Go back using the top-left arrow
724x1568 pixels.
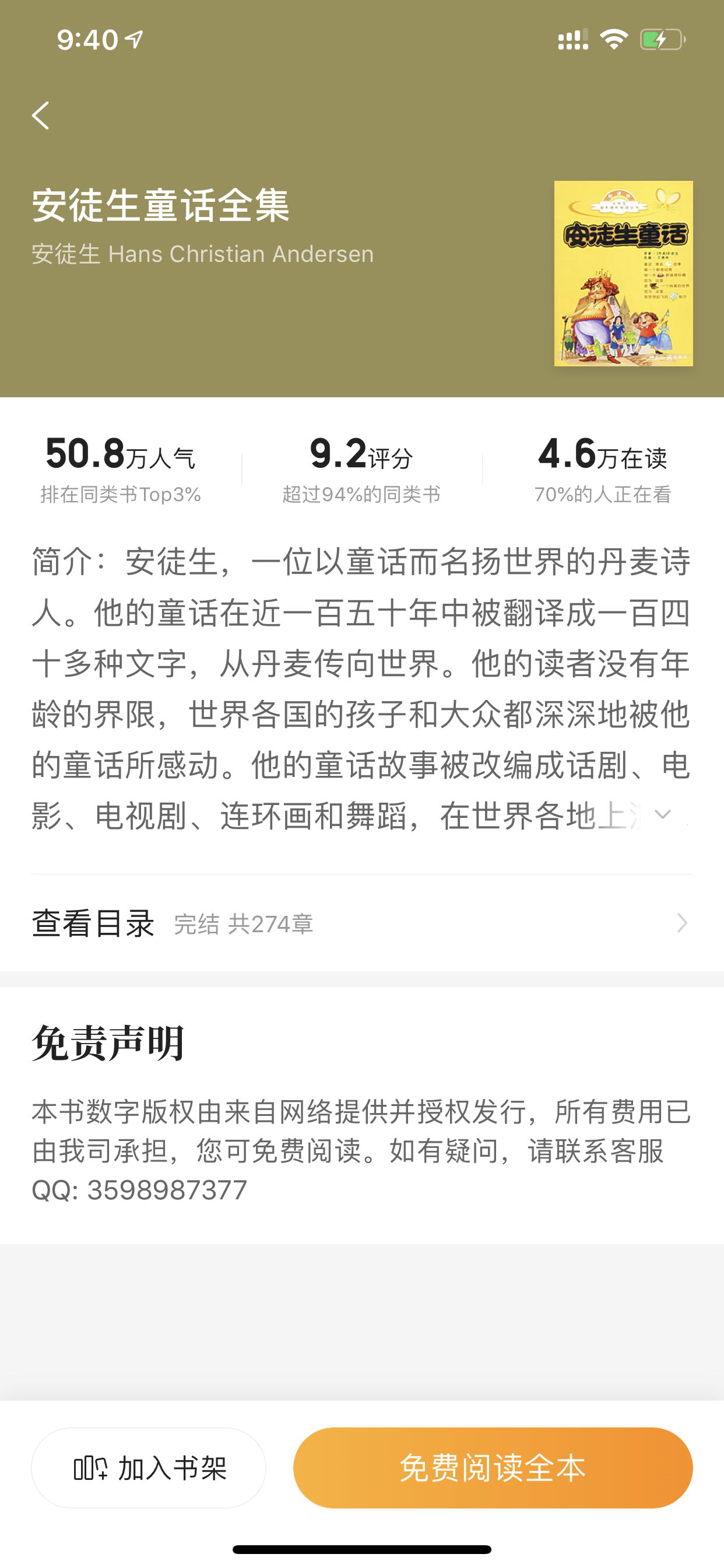click(41, 115)
